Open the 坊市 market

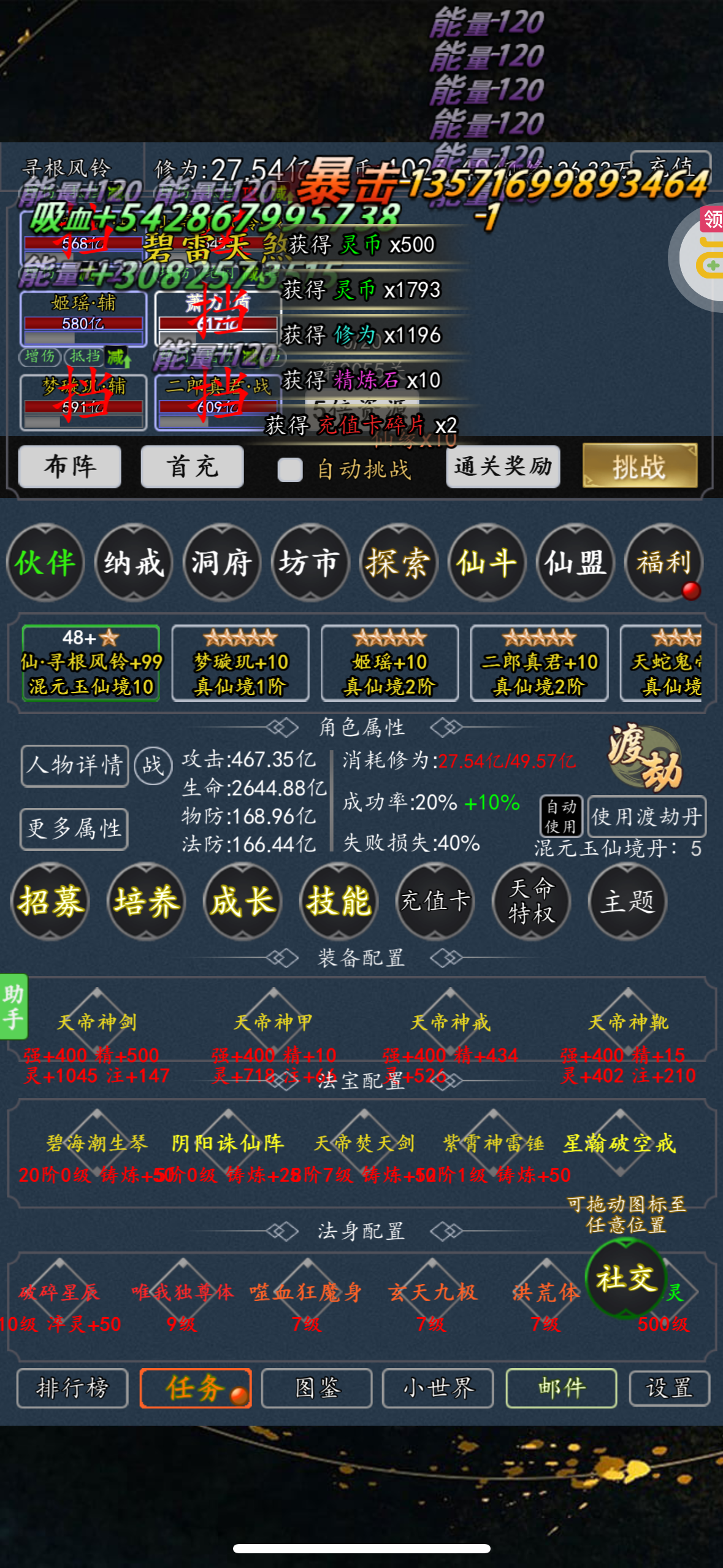click(310, 562)
